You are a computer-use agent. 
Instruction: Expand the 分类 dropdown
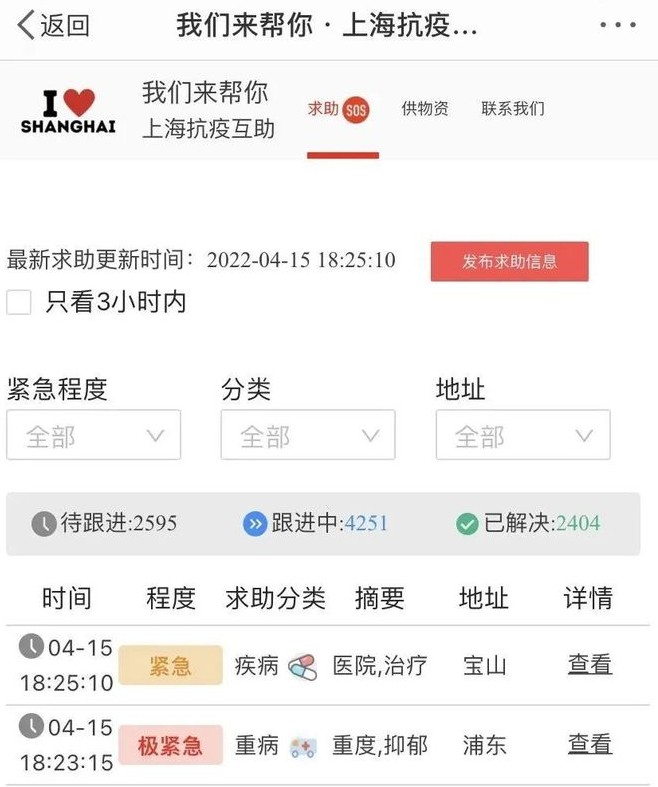(308, 436)
